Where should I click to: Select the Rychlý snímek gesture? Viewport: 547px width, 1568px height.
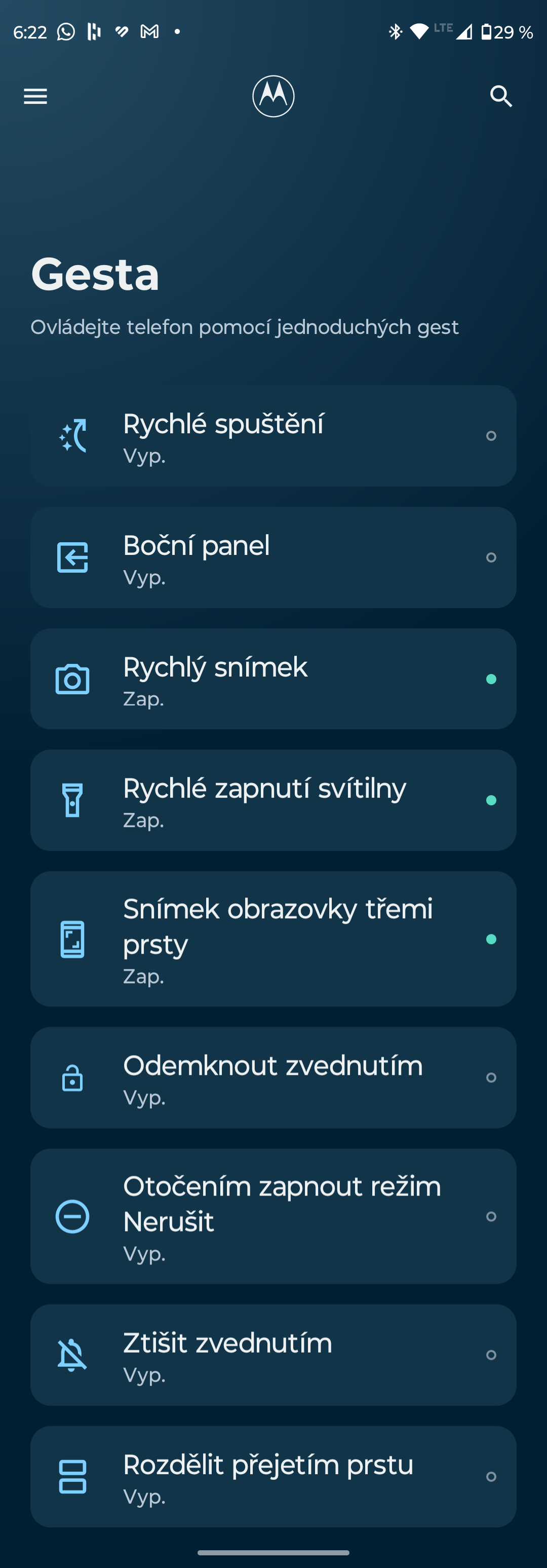click(x=273, y=679)
